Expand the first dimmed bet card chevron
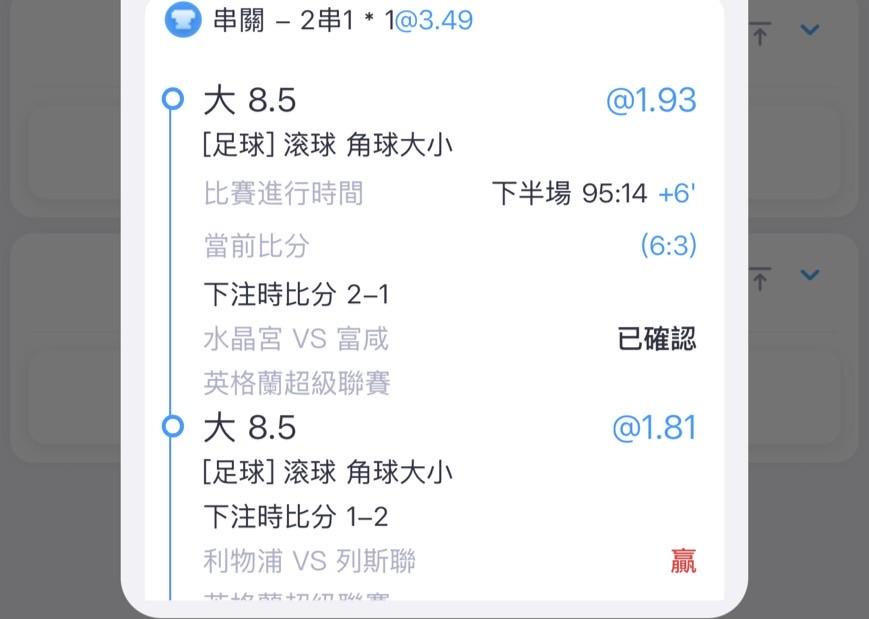 point(810,30)
